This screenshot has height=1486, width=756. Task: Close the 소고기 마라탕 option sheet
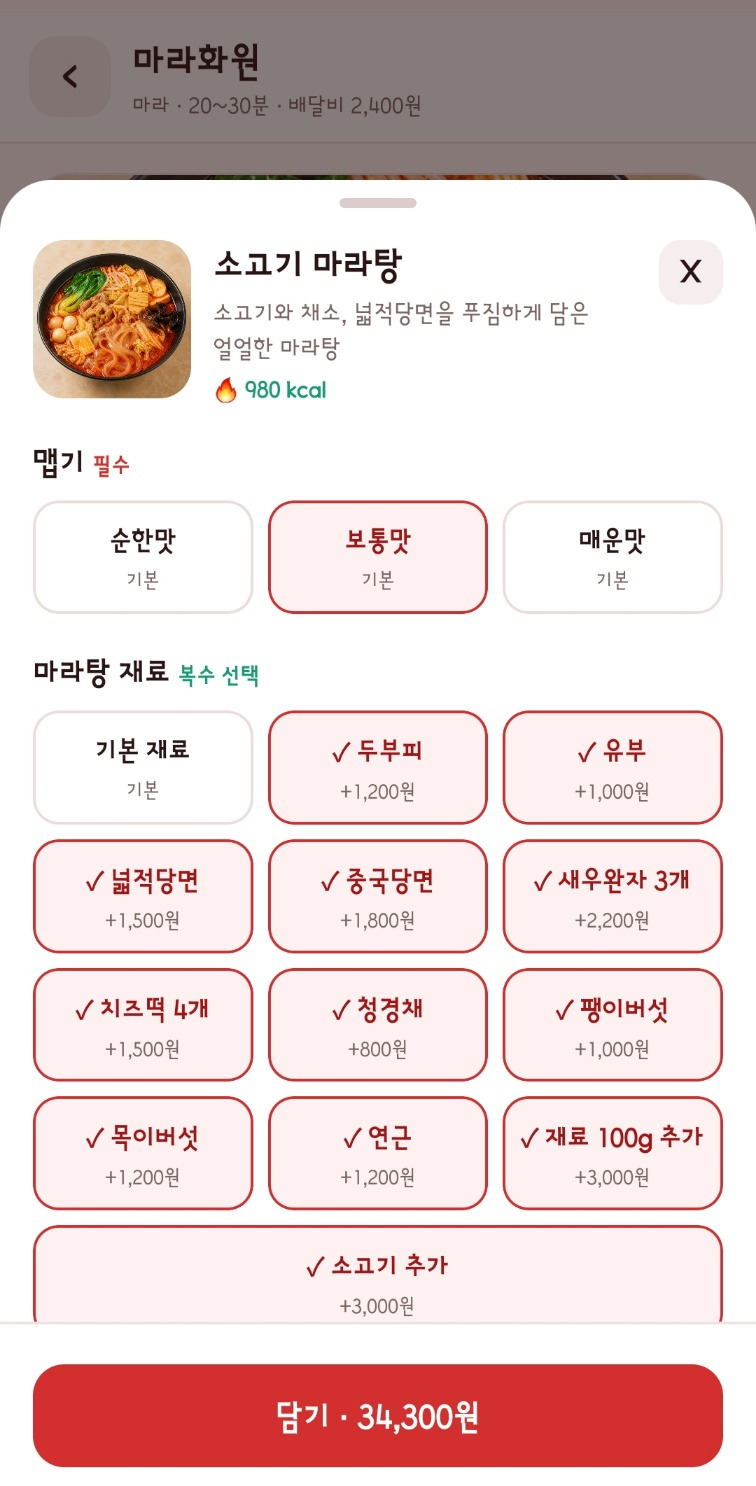690,272
